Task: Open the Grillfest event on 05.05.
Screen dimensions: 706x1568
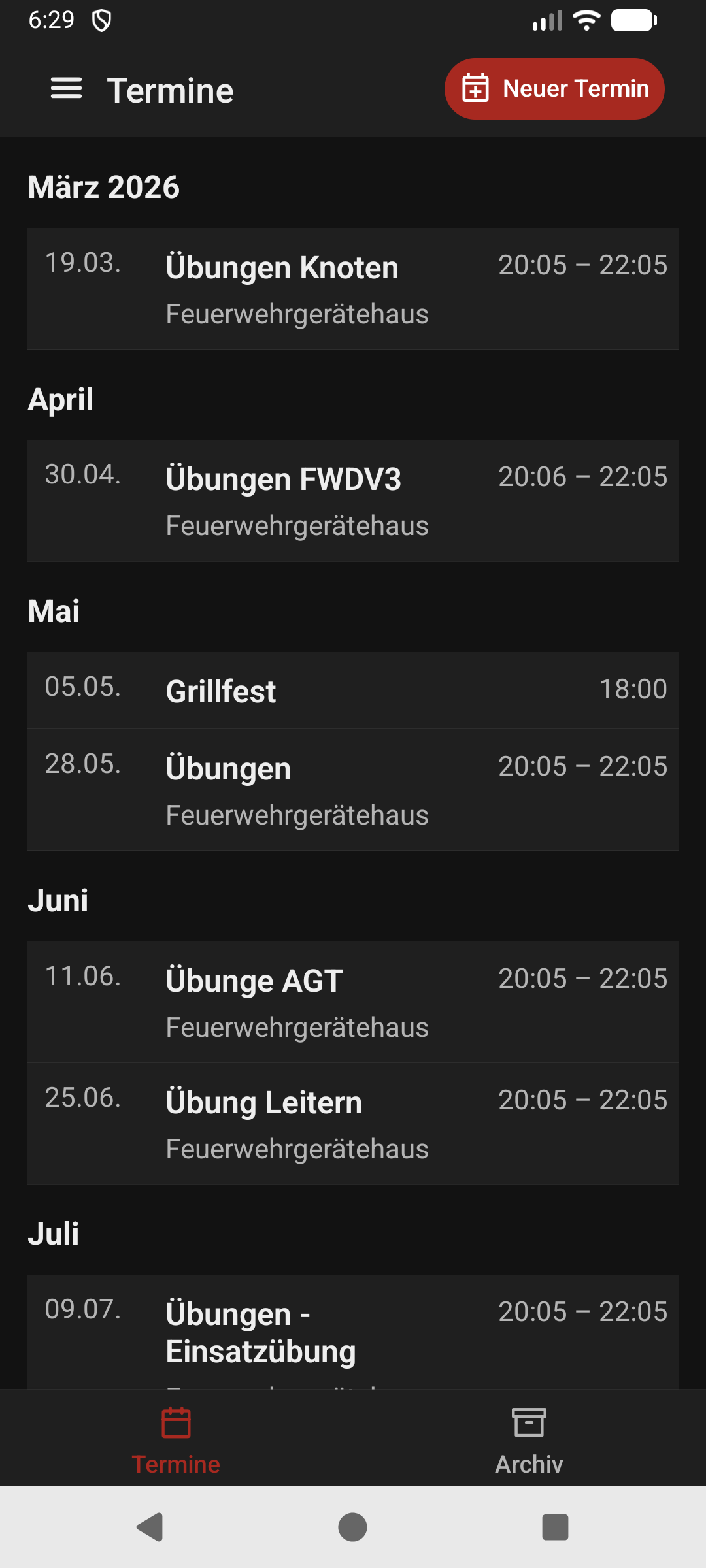Action: click(353, 691)
